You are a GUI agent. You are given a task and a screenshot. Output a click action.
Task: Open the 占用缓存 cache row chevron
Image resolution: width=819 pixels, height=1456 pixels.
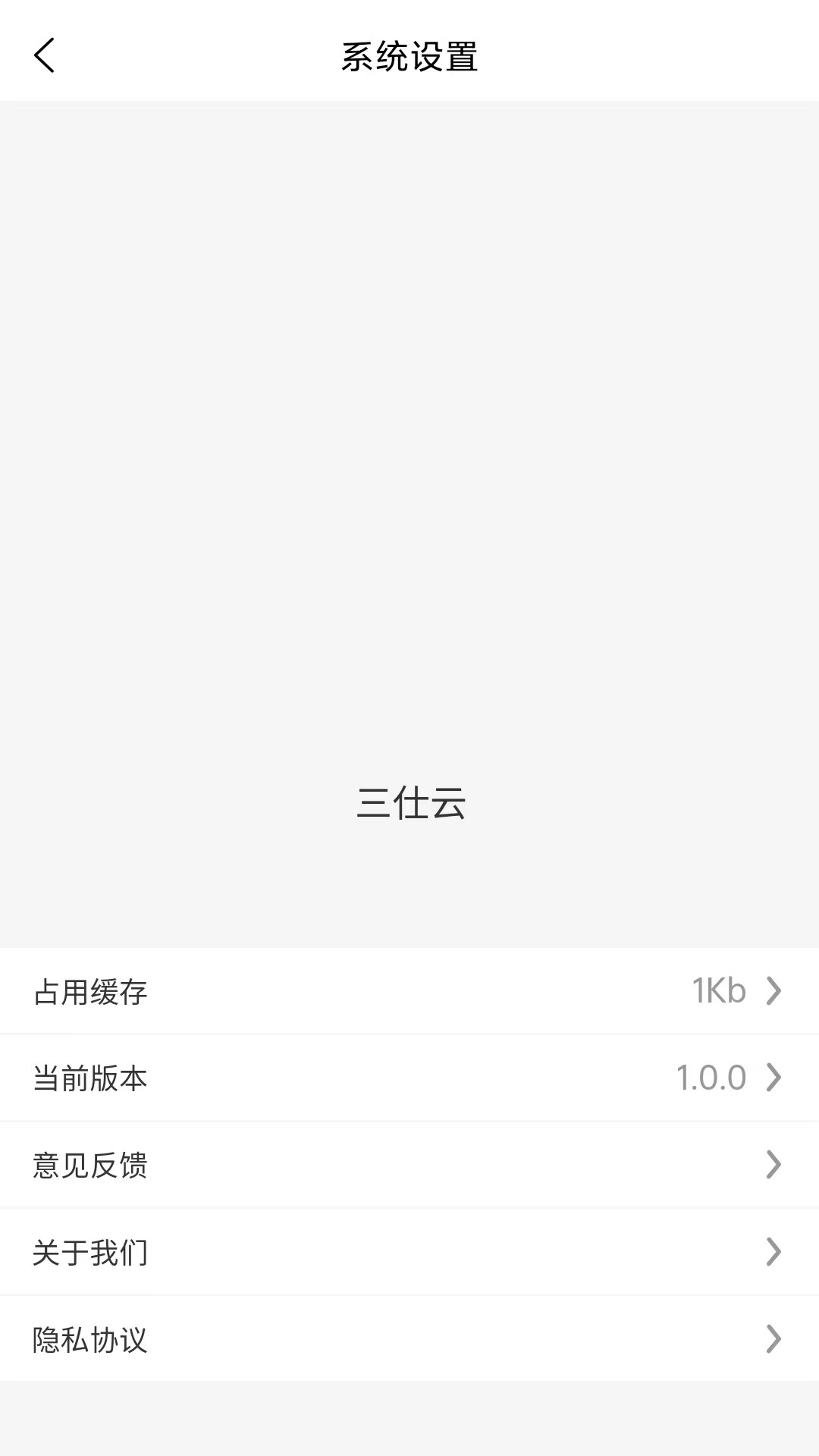coord(774,990)
